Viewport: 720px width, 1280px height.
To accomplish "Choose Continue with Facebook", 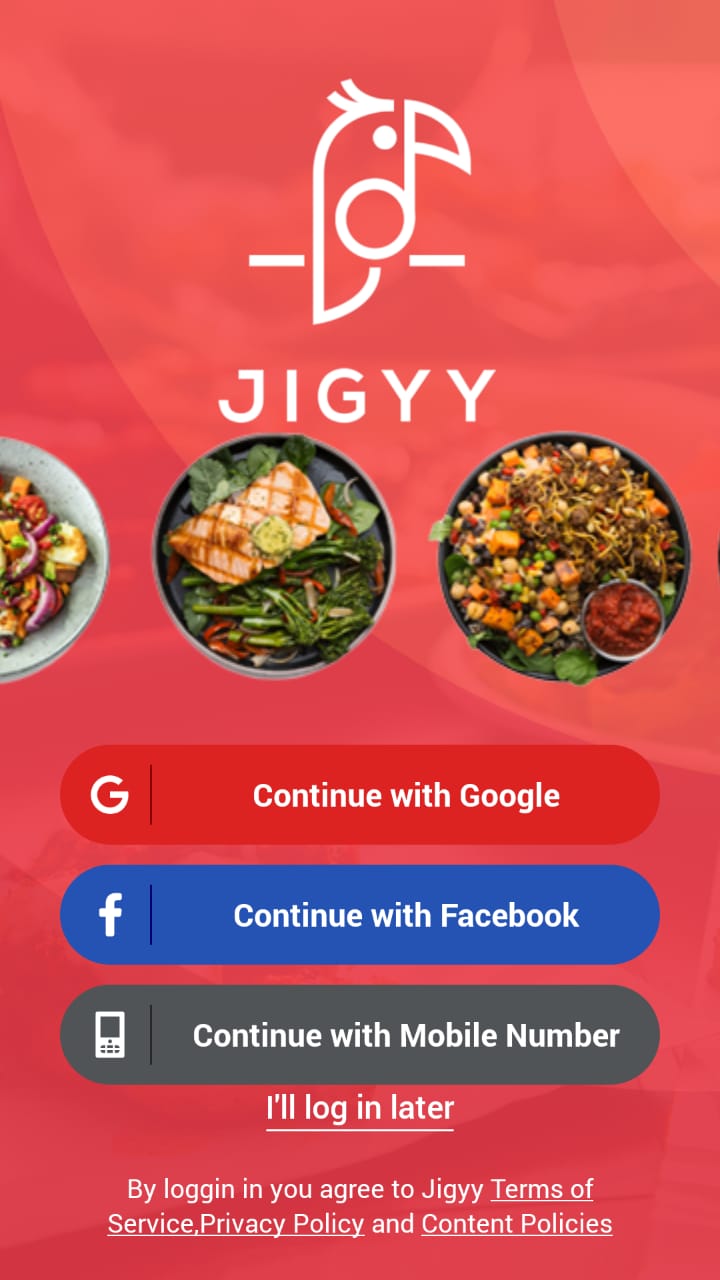I will click(360, 915).
